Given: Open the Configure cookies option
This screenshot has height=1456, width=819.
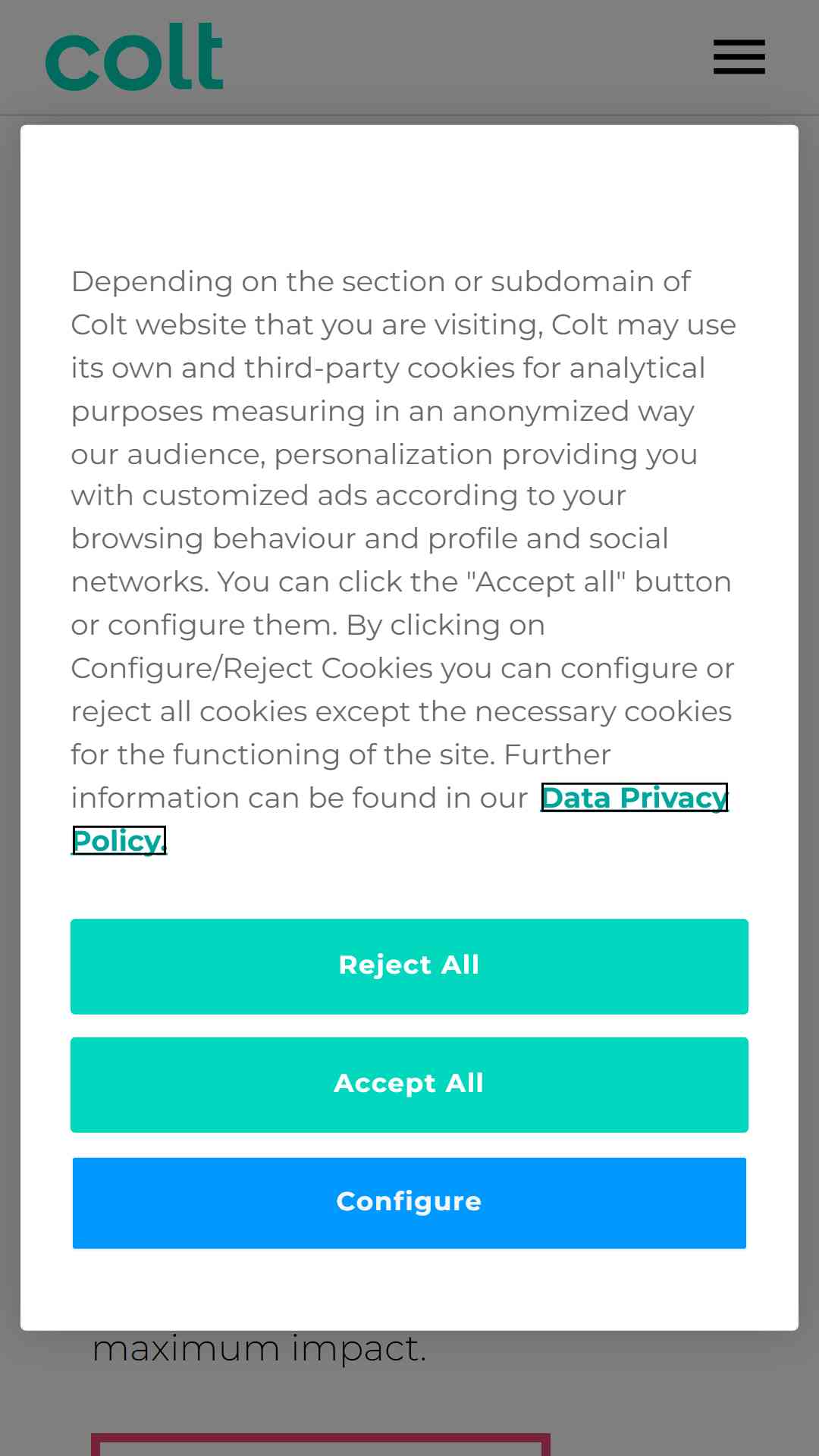Looking at the screenshot, I should click(409, 1203).
